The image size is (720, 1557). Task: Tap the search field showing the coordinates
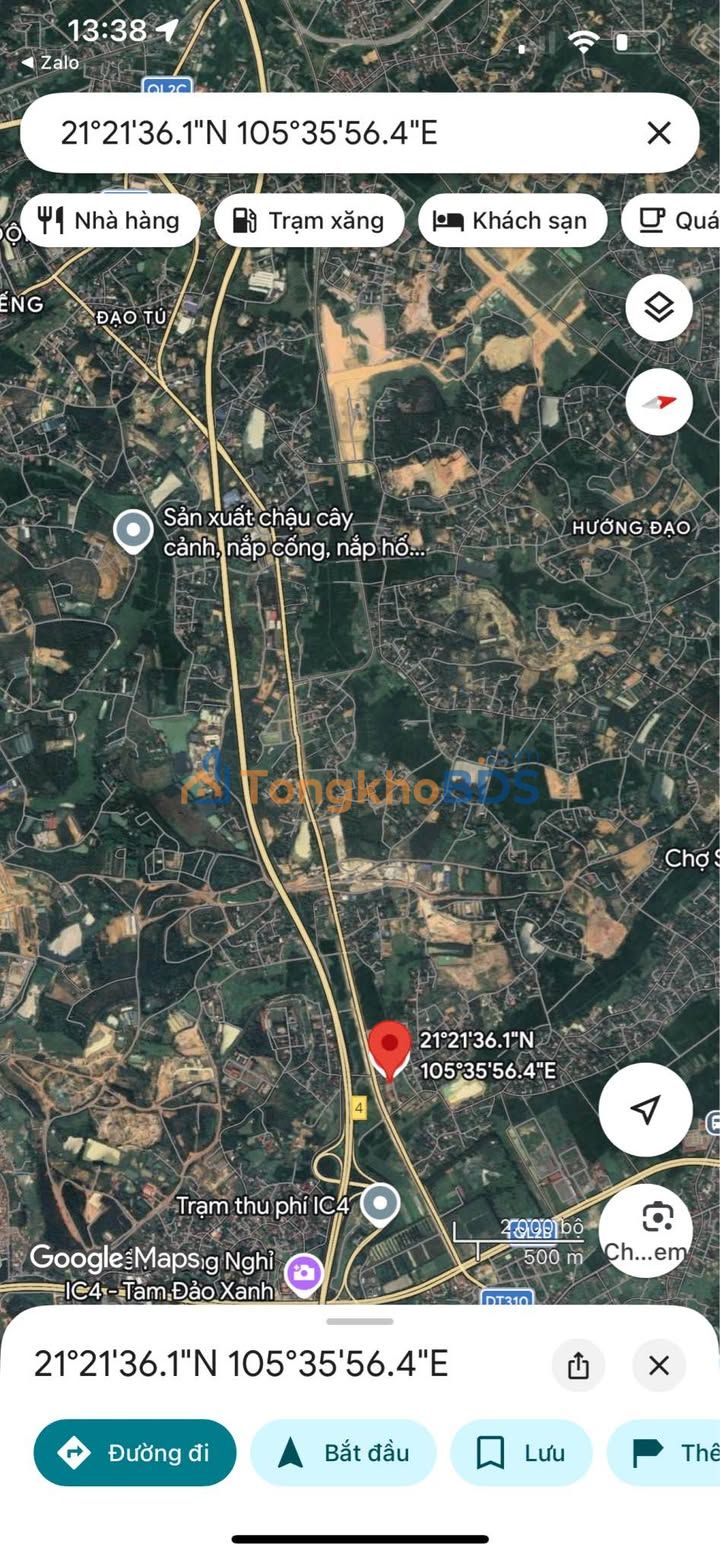click(x=340, y=133)
